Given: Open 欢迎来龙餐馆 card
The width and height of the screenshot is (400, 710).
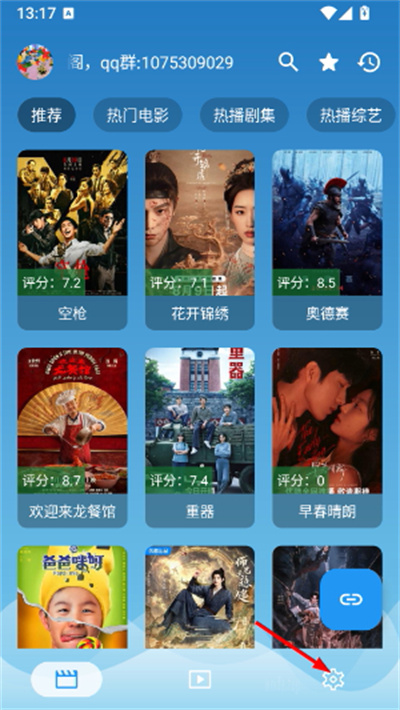Looking at the screenshot, I should [72, 437].
